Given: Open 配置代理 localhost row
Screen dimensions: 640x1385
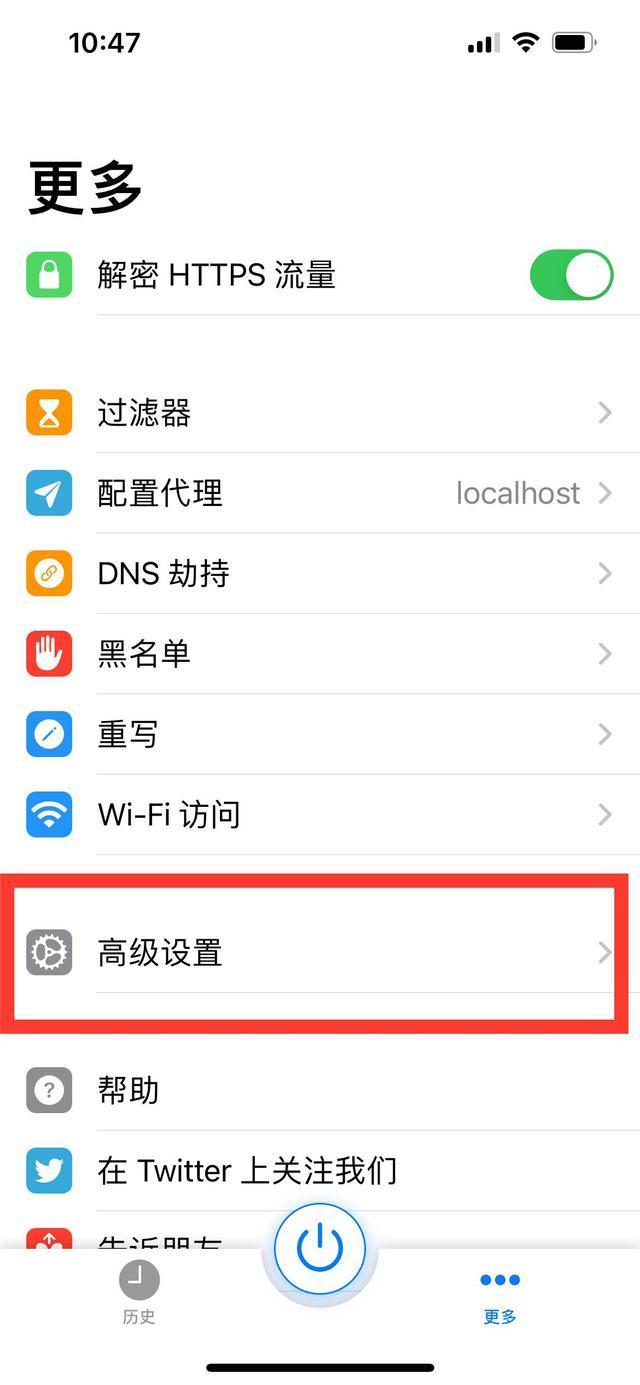Looking at the screenshot, I should (x=320, y=493).
